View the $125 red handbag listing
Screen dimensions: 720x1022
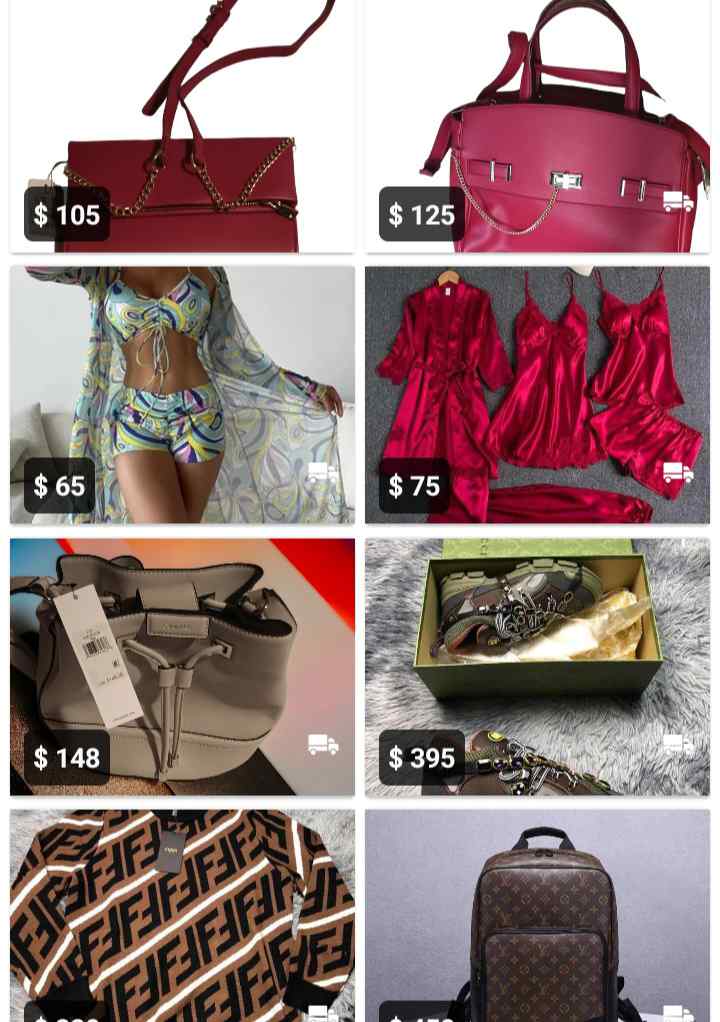tap(537, 125)
